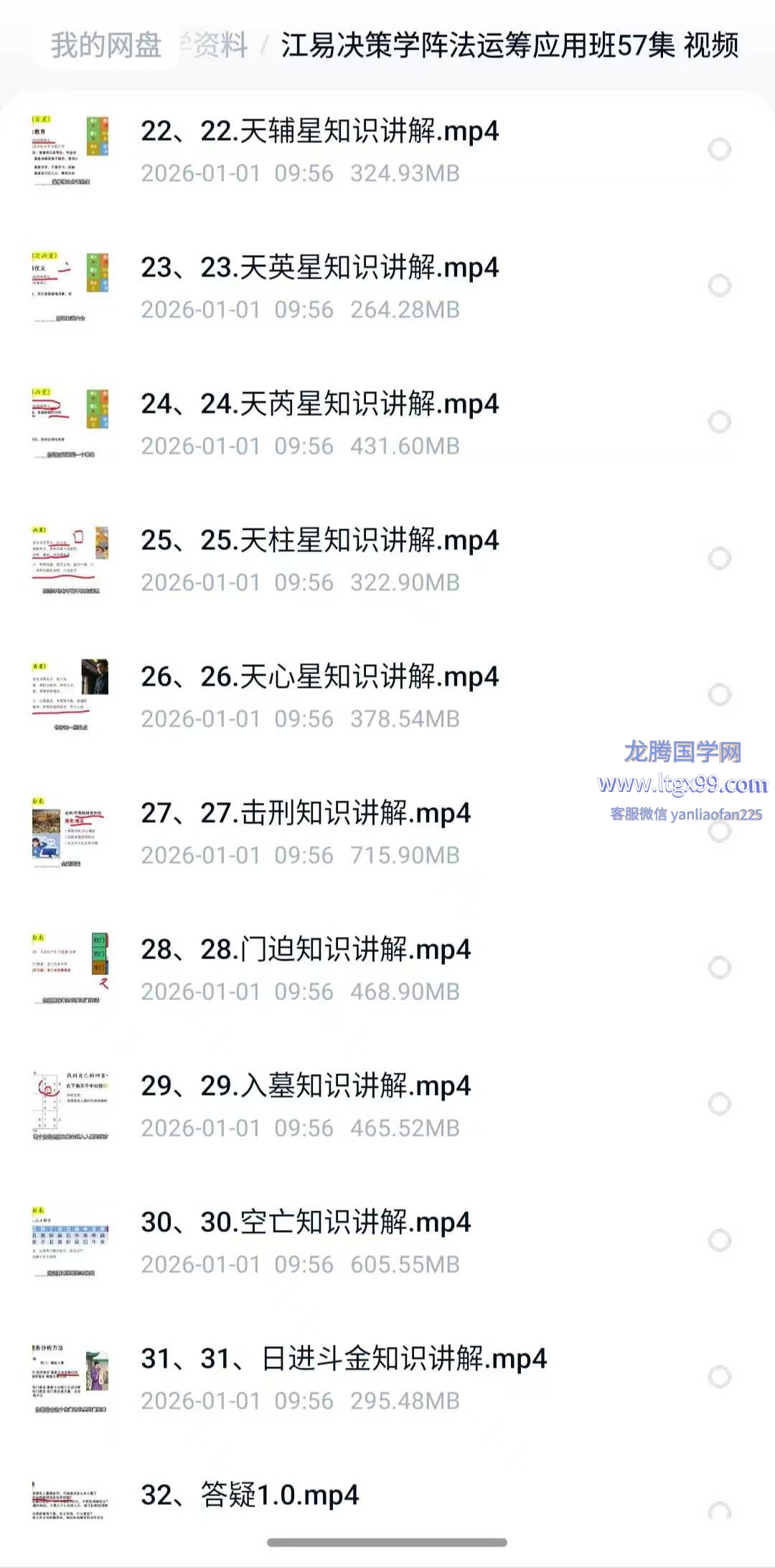The image size is (775, 1568).
Task: Open 27.击刑知识讲解.mp4 video
Action: coord(306,814)
